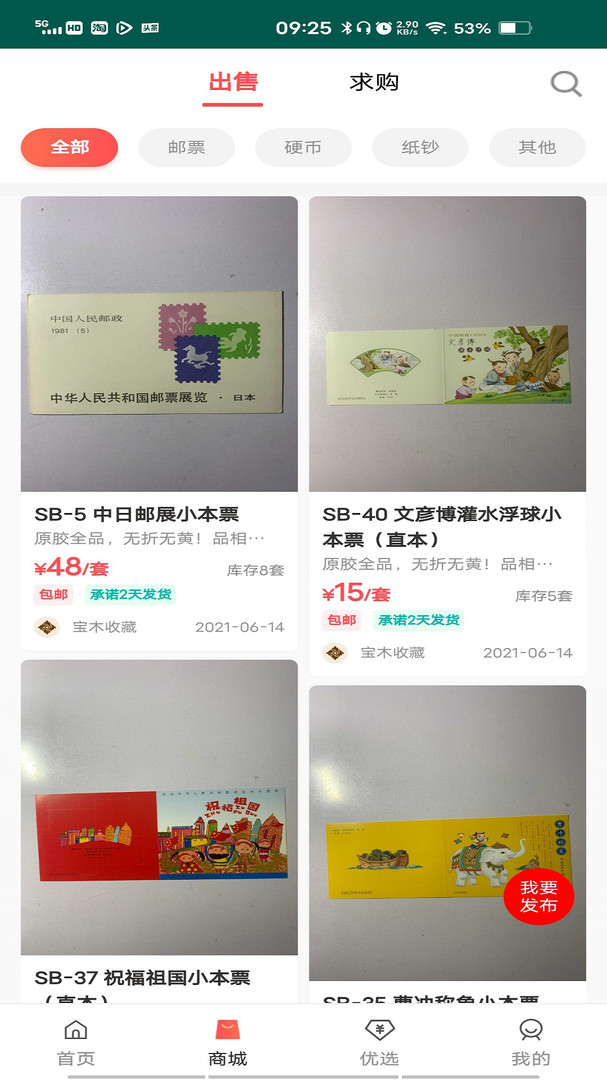
Task: Open the 商城 bottom tab
Action: coord(227,1043)
